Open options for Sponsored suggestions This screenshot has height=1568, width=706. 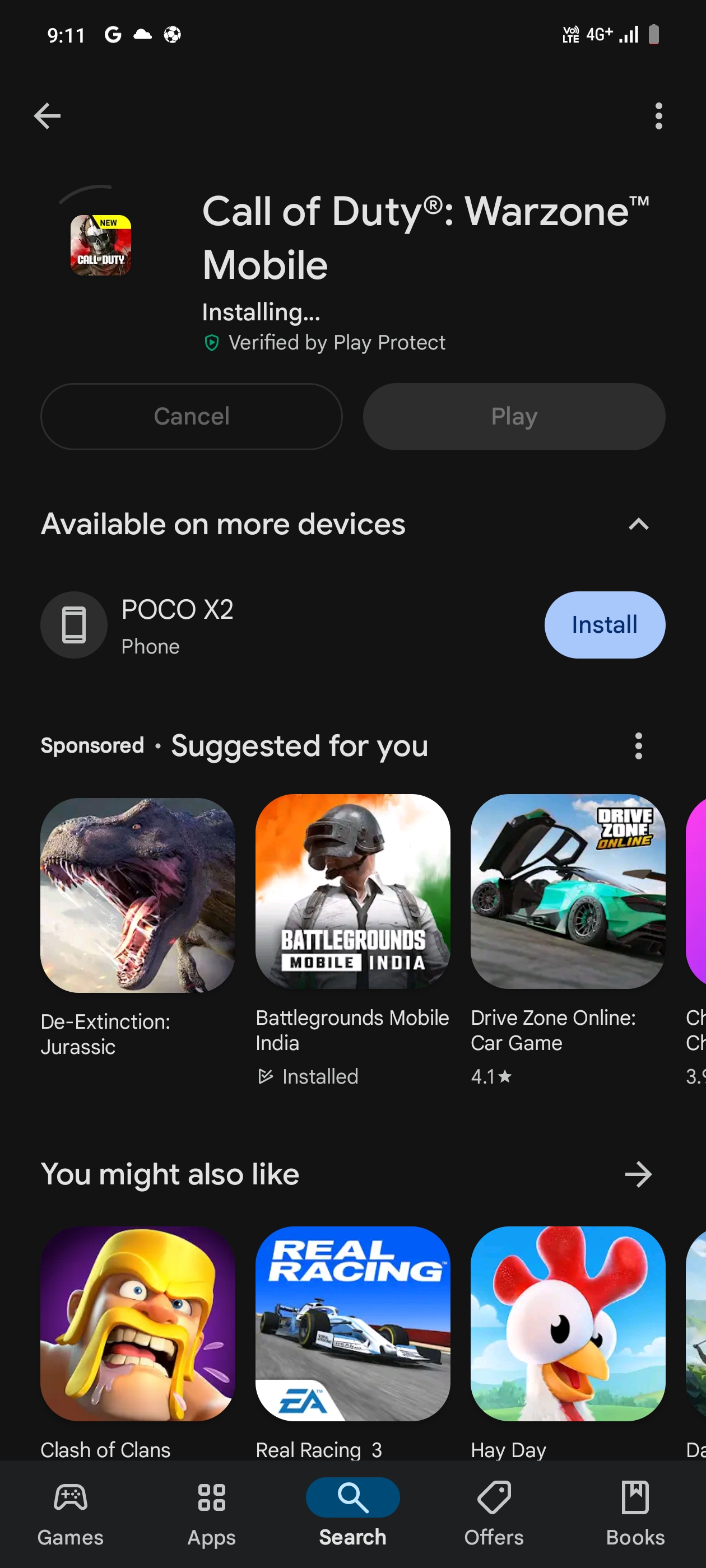(638, 746)
